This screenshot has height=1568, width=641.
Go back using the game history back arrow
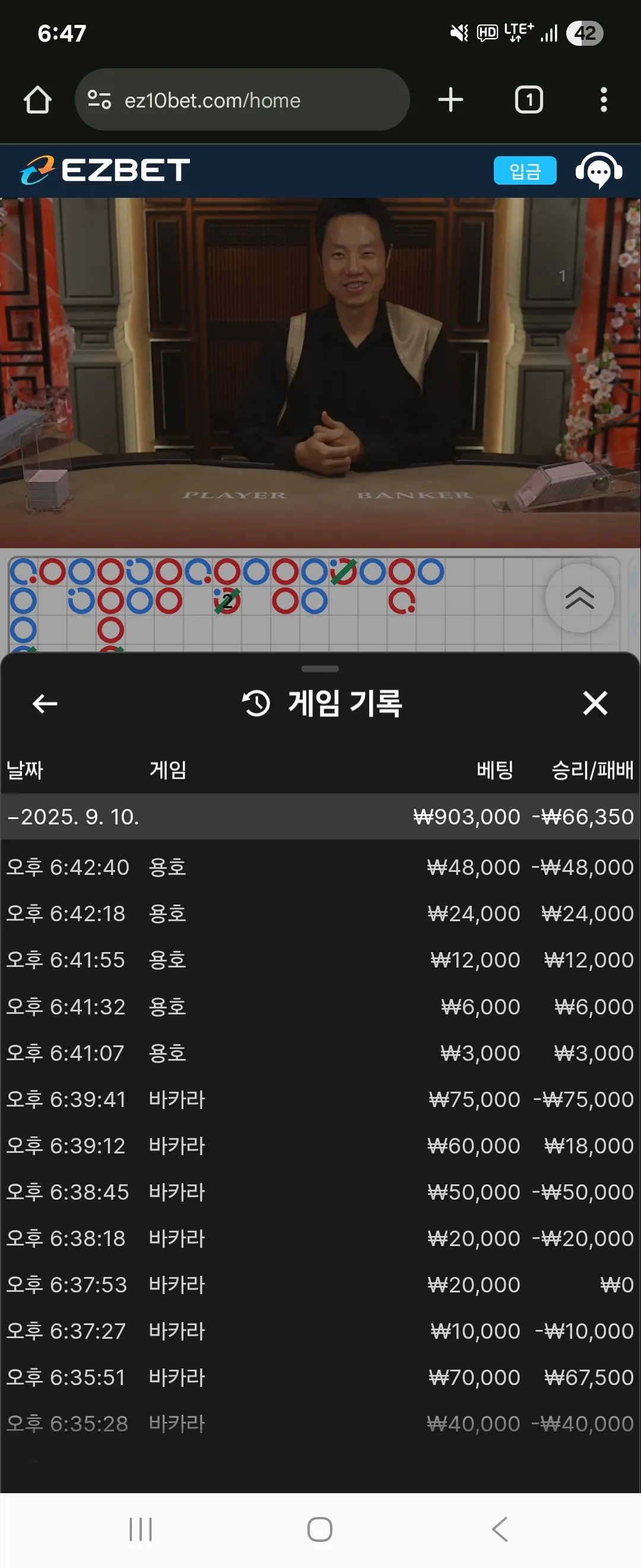(x=45, y=703)
